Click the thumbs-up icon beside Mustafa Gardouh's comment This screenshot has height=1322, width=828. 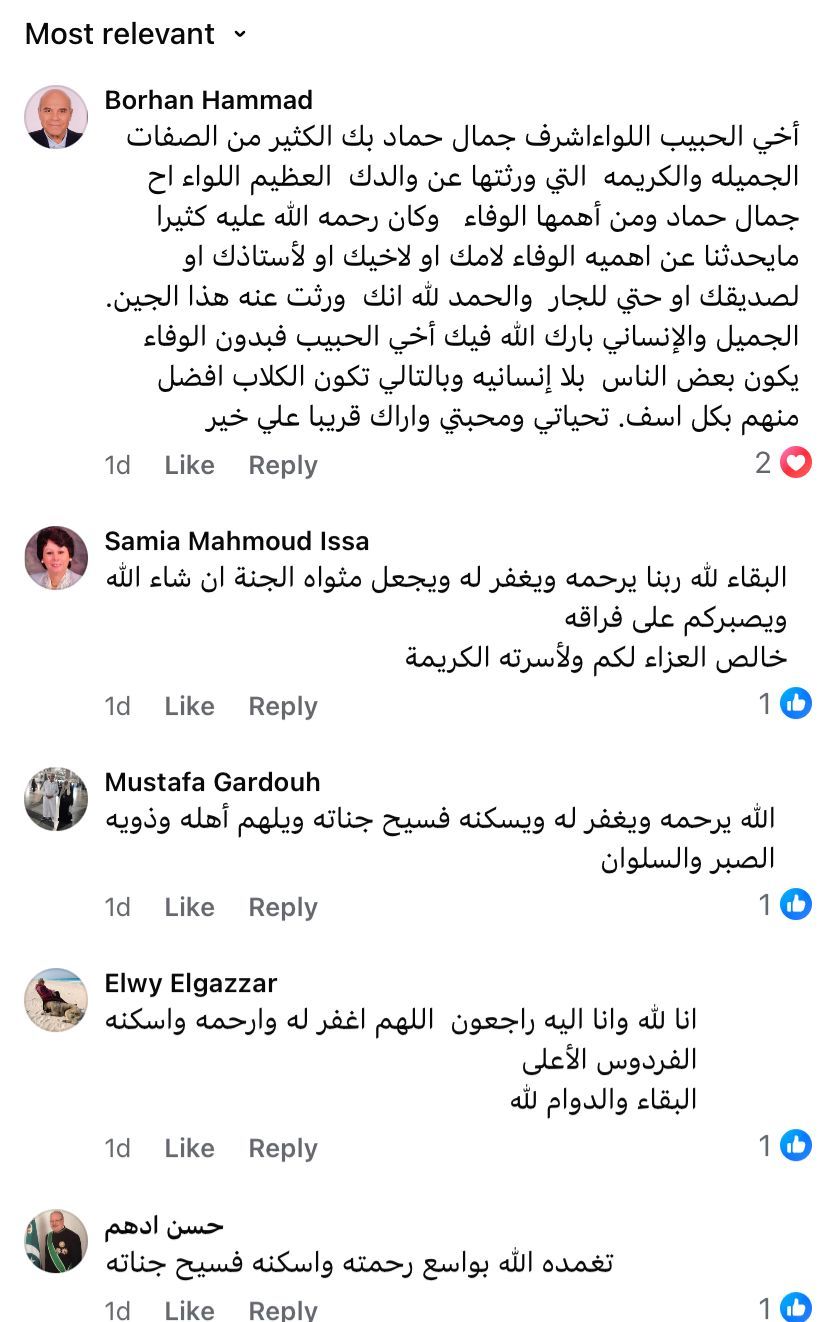coord(795,905)
